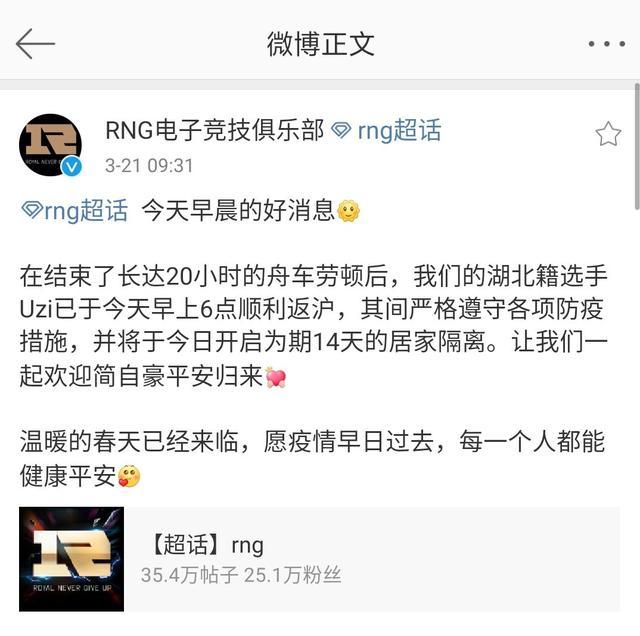Open the 【超话】rng topic card
The height and width of the screenshot is (636, 640).
(320, 559)
